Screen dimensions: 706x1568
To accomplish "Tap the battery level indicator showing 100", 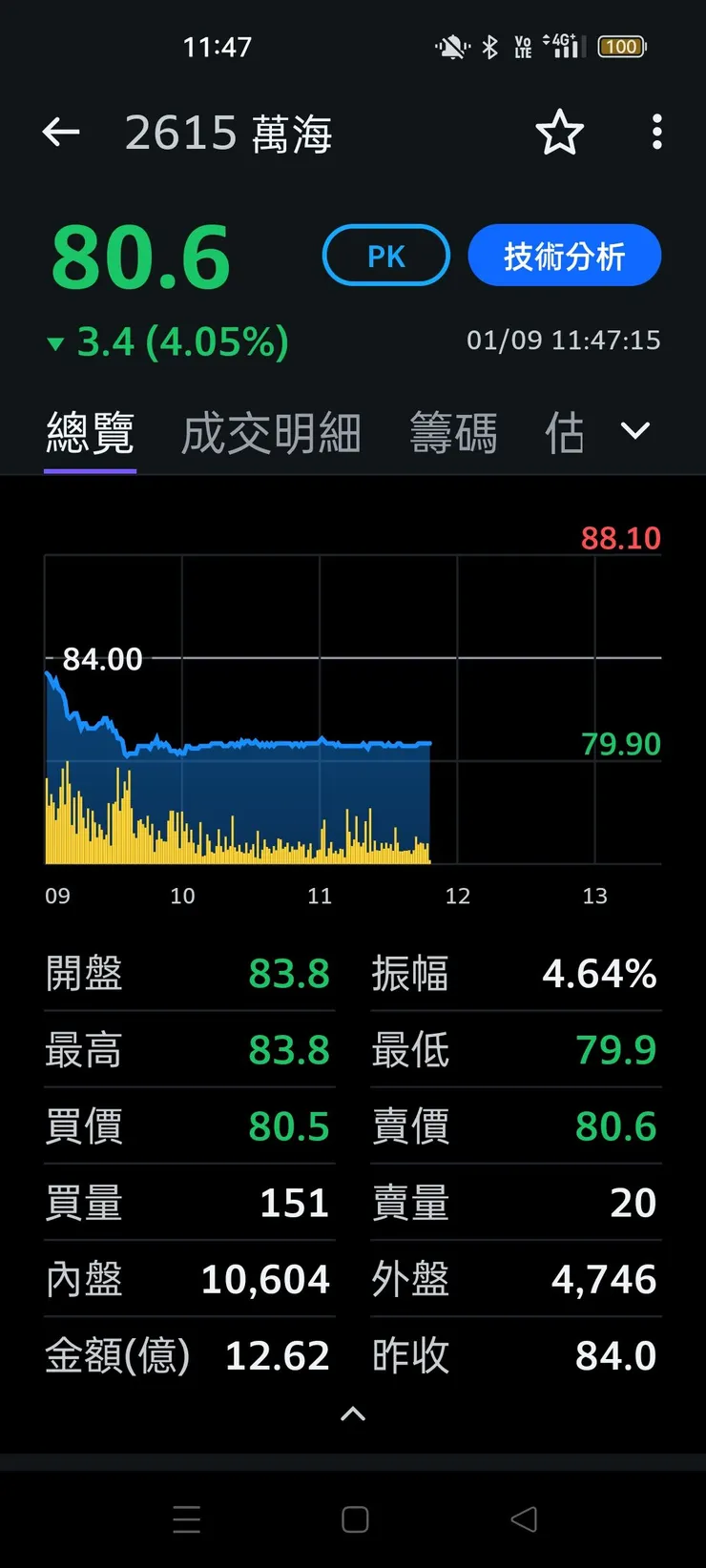I will click(621, 46).
